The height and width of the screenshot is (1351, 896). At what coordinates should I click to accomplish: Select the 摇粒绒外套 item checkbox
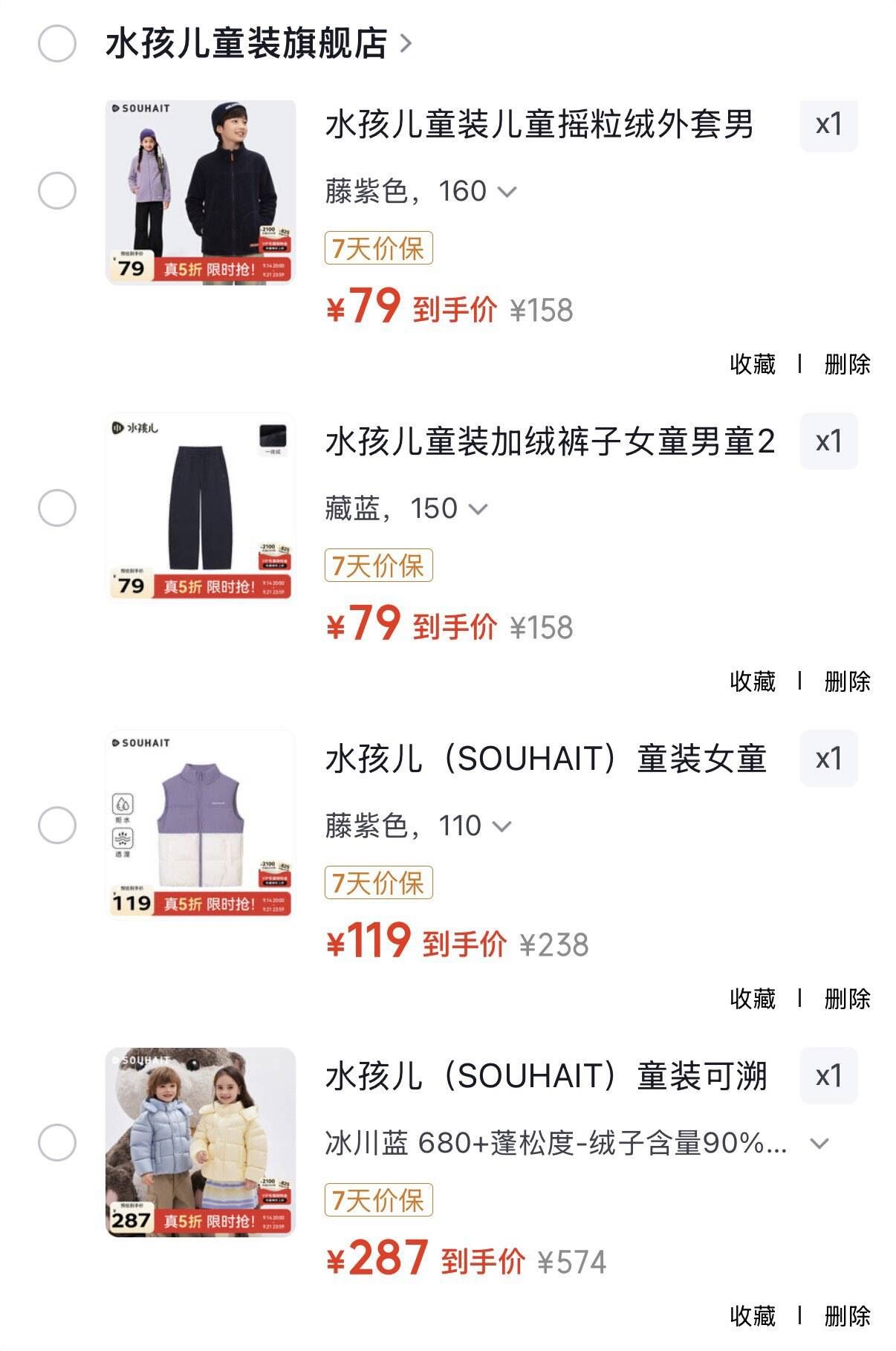click(57, 191)
